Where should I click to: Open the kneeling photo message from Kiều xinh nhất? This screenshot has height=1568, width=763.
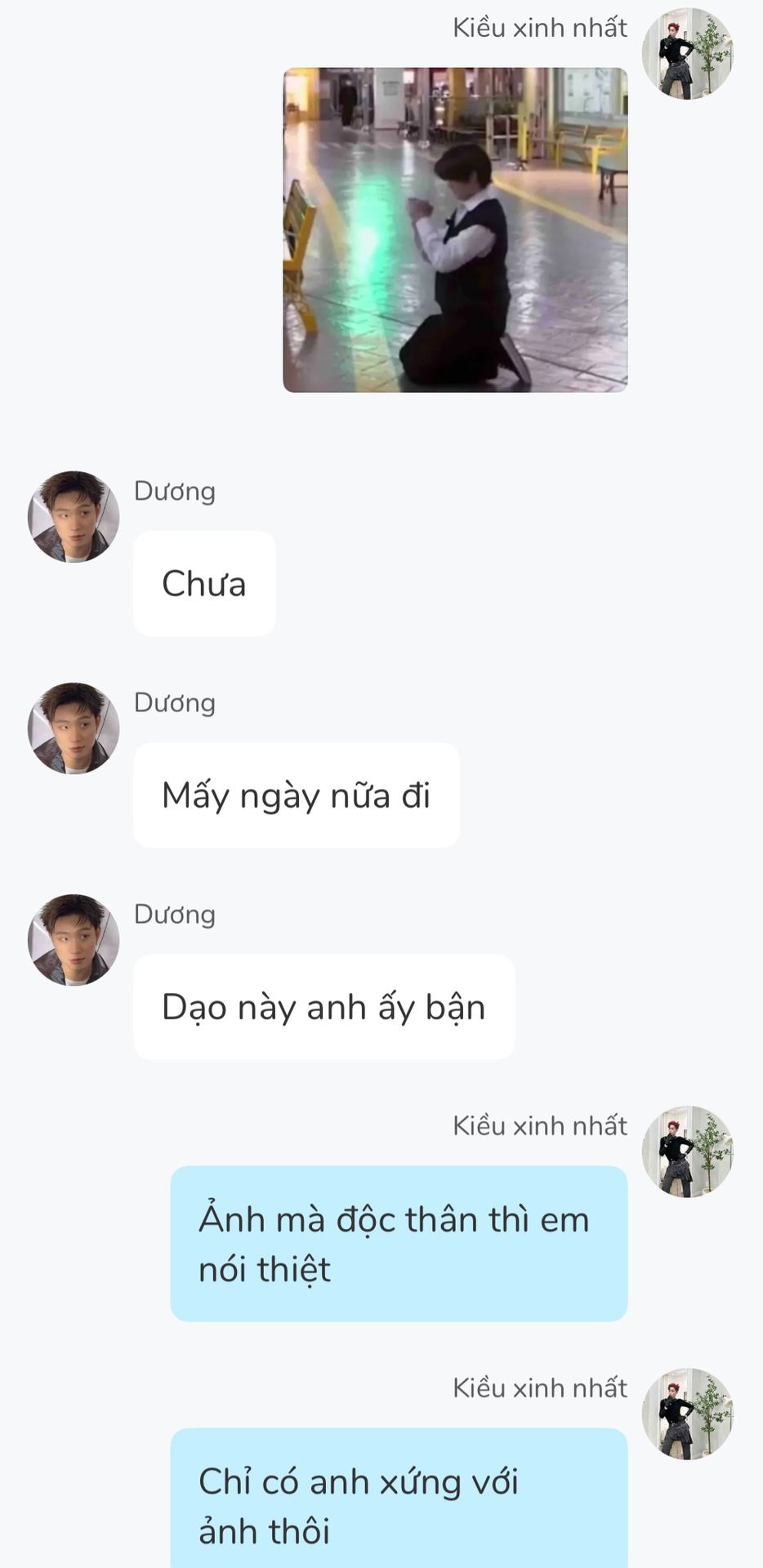coord(455,229)
